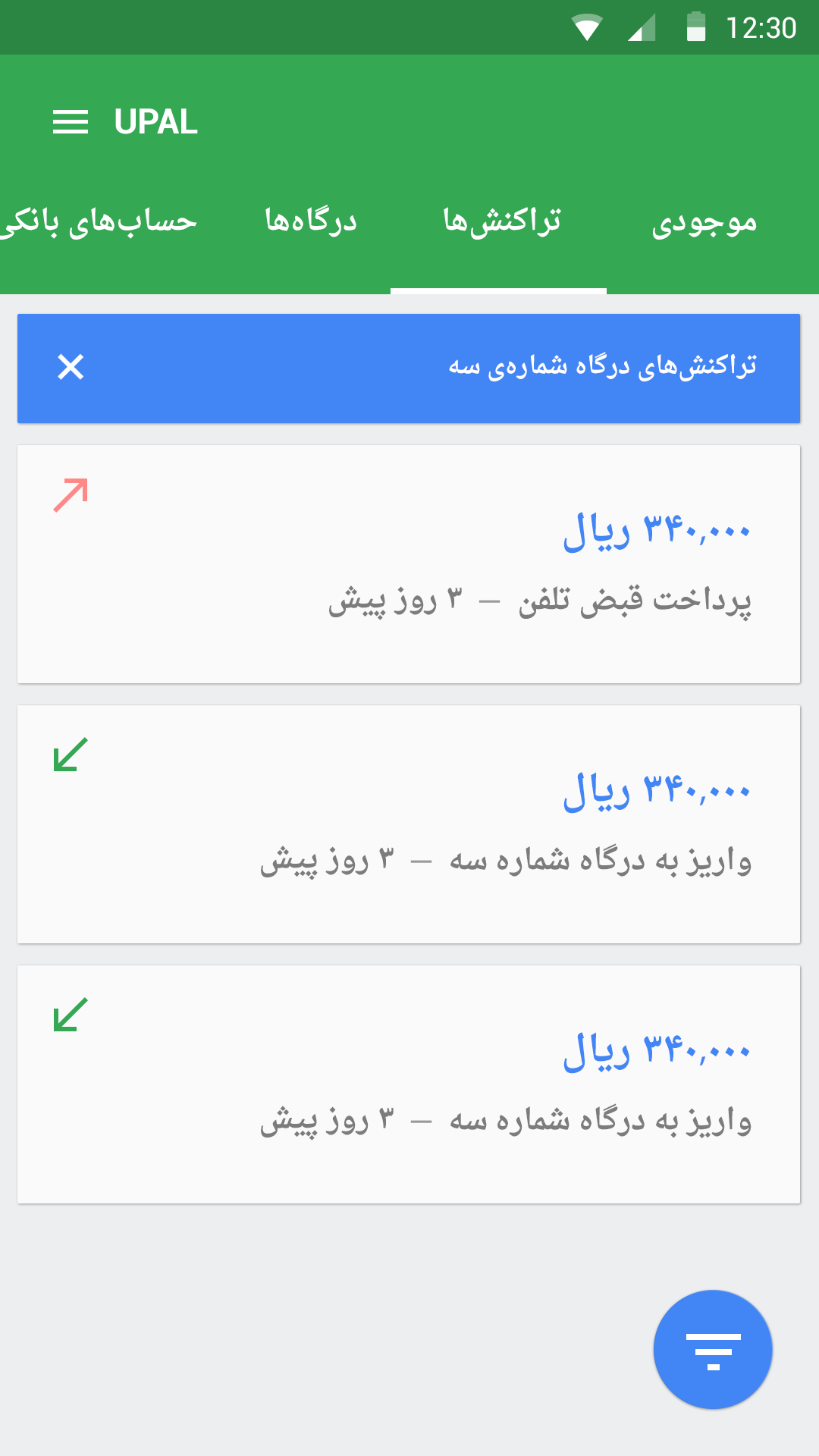The width and height of the screenshot is (819, 1456).
Task: Open the navigation drawer menu
Action: pyautogui.click(x=72, y=122)
